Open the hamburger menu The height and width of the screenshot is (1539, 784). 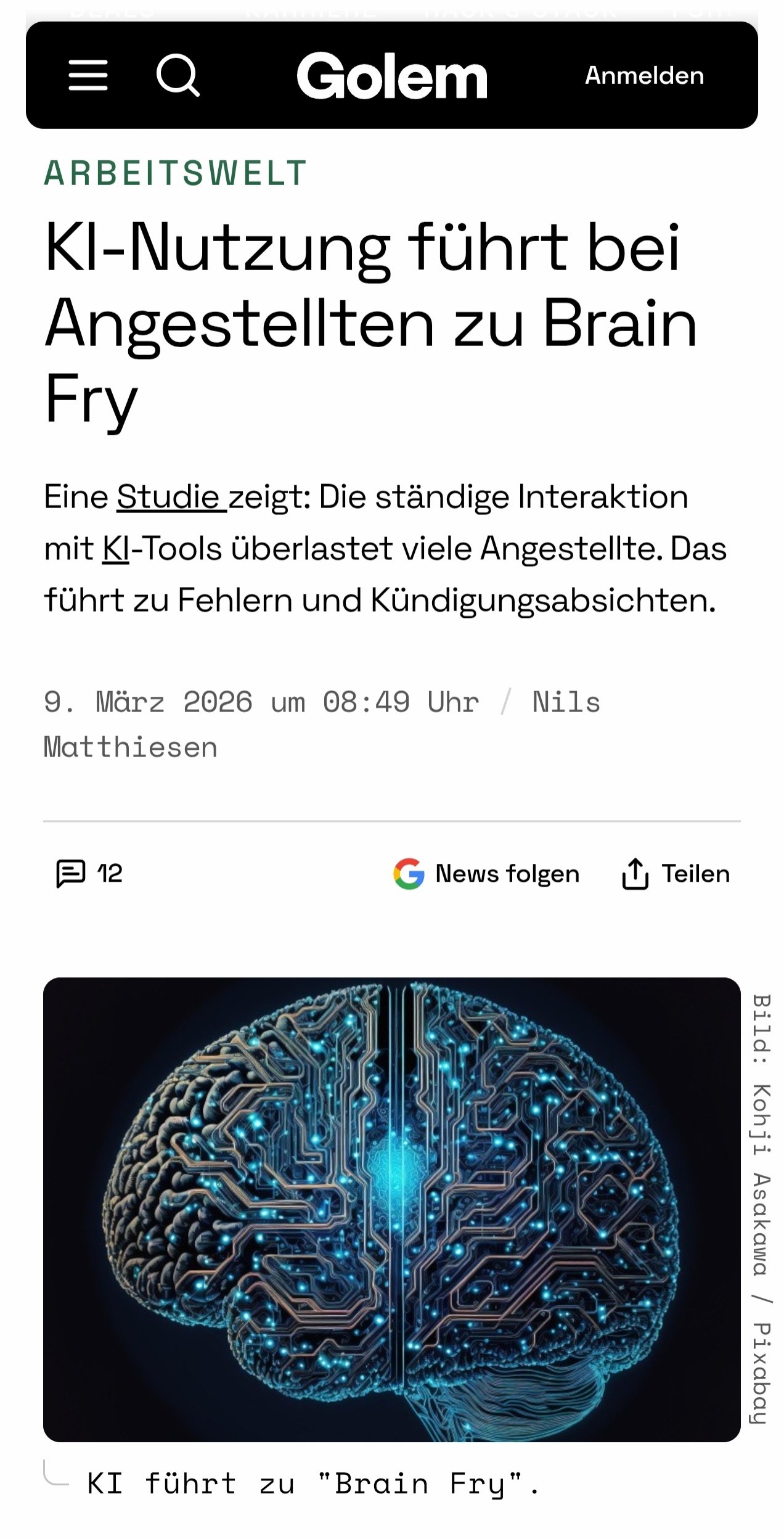click(88, 75)
